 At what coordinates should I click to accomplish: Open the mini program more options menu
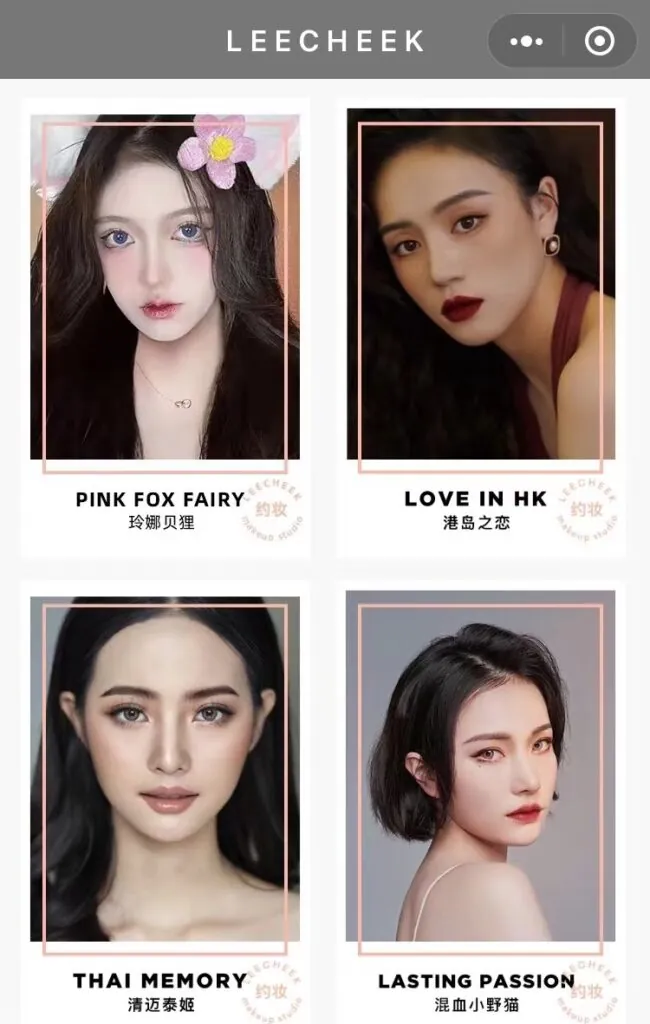point(526,41)
